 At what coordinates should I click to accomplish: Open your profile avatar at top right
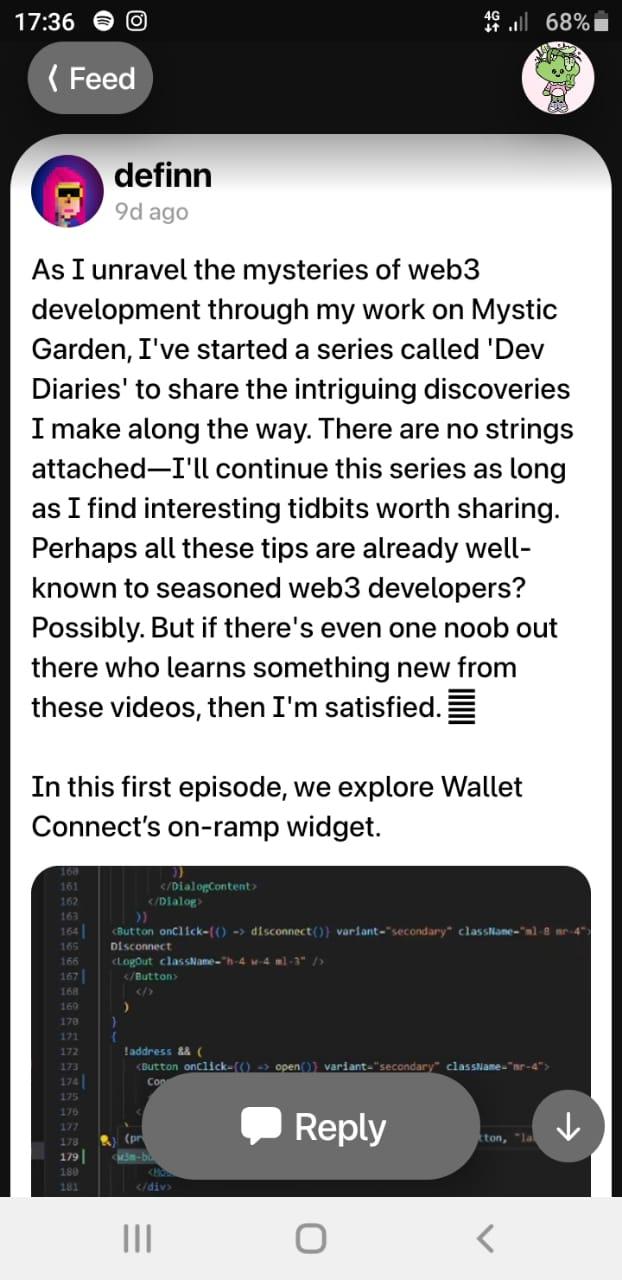point(558,78)
